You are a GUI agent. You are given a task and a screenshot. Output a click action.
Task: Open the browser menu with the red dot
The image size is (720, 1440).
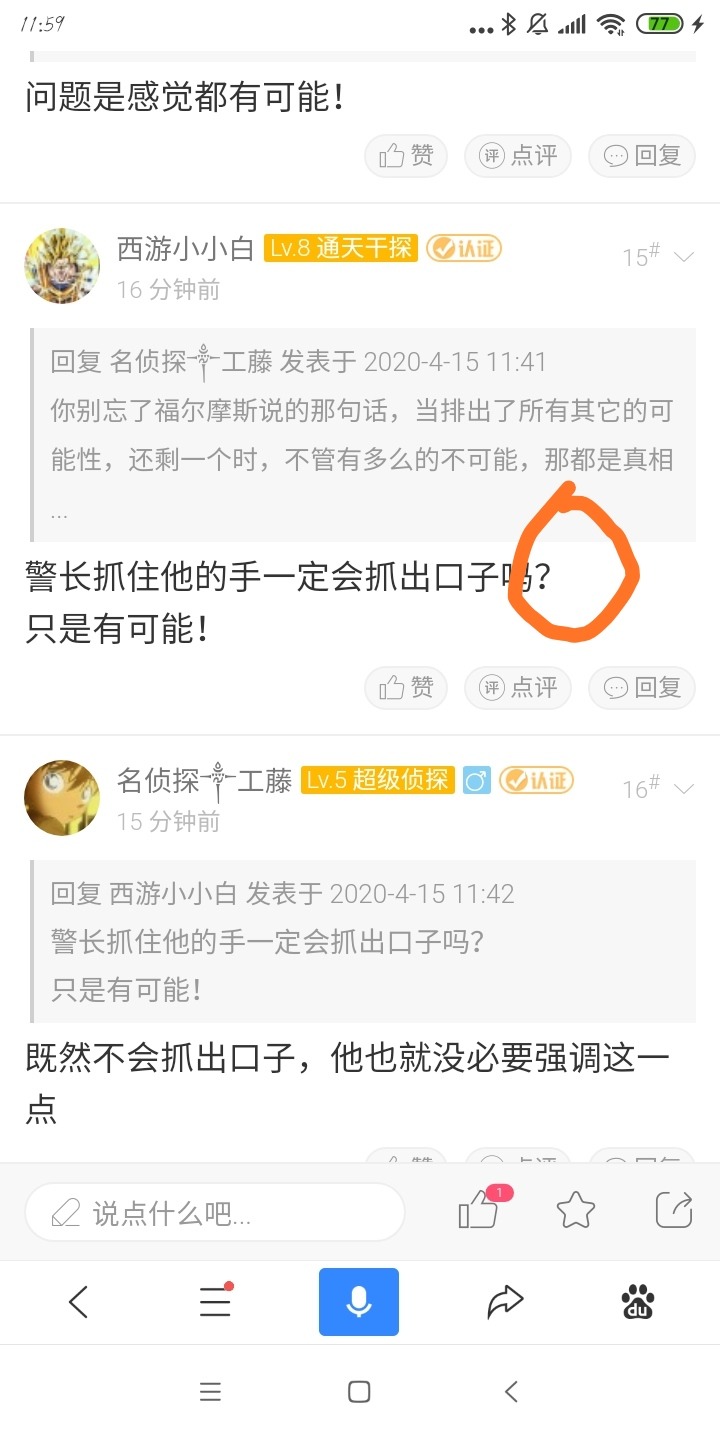(215, 1302)
